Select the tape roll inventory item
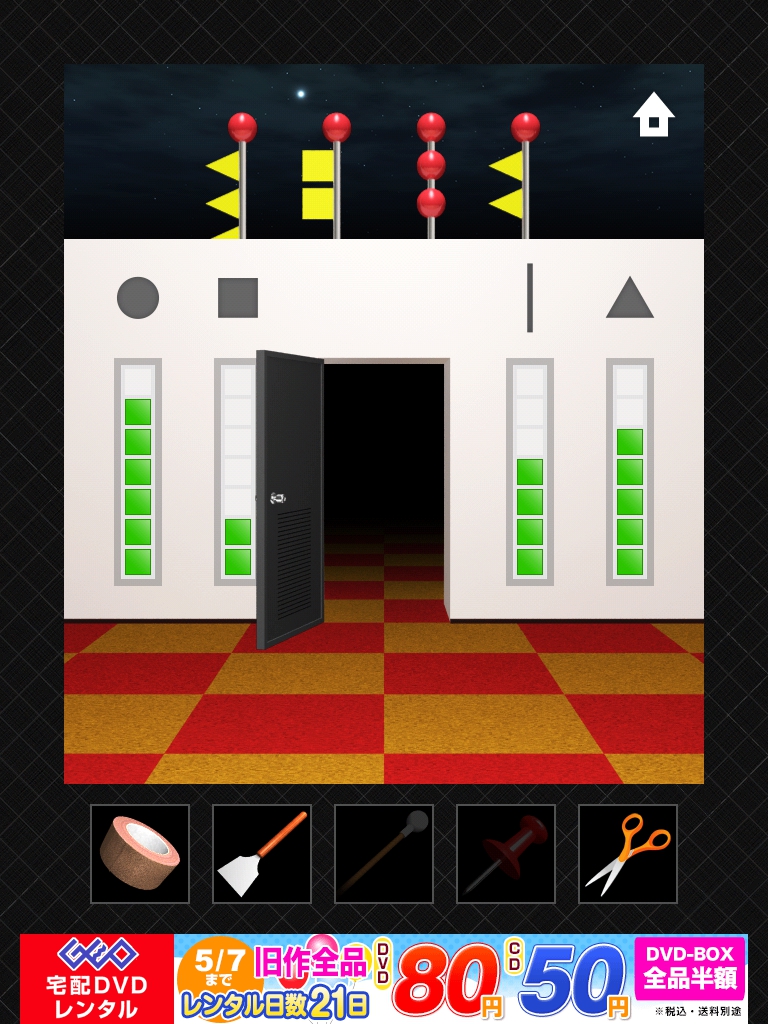Image resolution: width=768 pixels, height=1024 pixels. pos(140,854)
